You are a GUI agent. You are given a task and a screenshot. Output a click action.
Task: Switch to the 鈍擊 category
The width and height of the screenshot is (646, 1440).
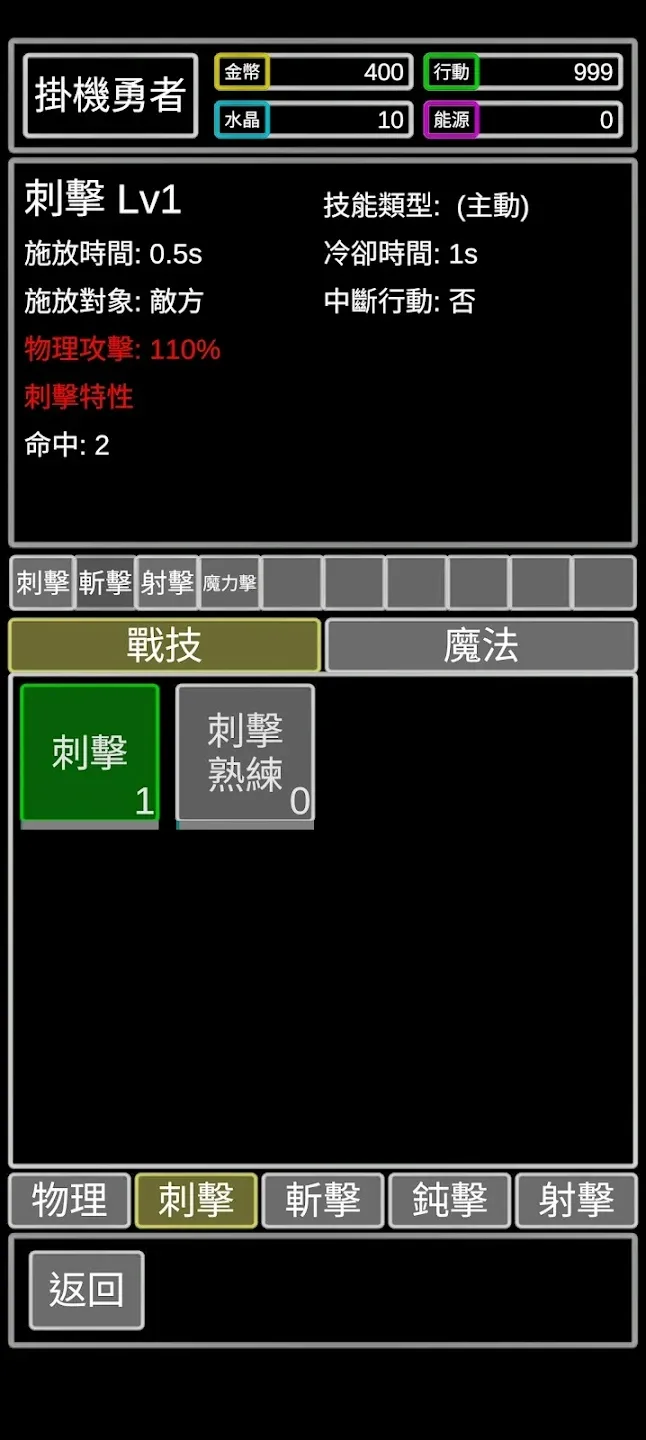449,1200
